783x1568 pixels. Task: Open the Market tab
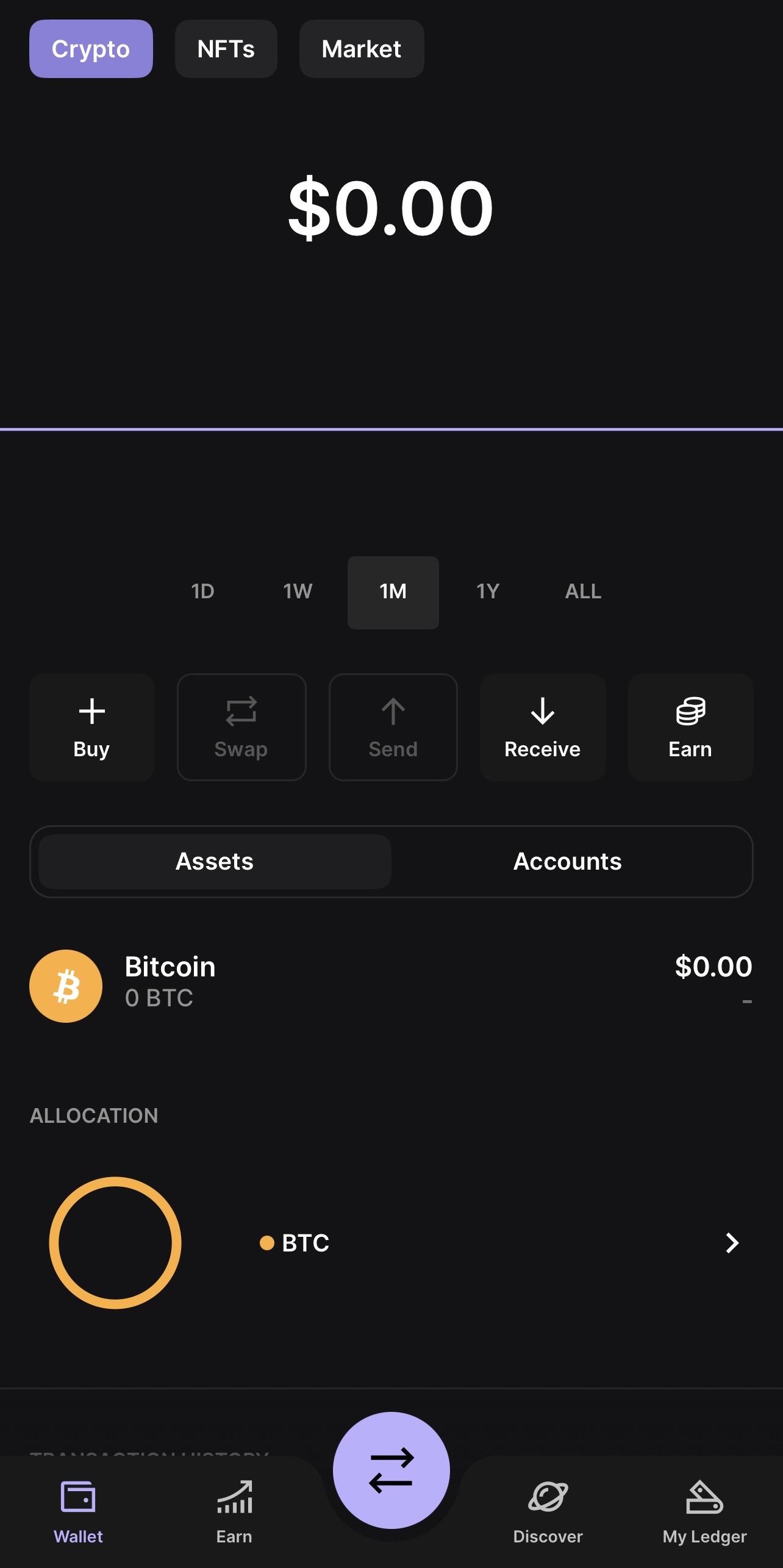click(362, 49)
